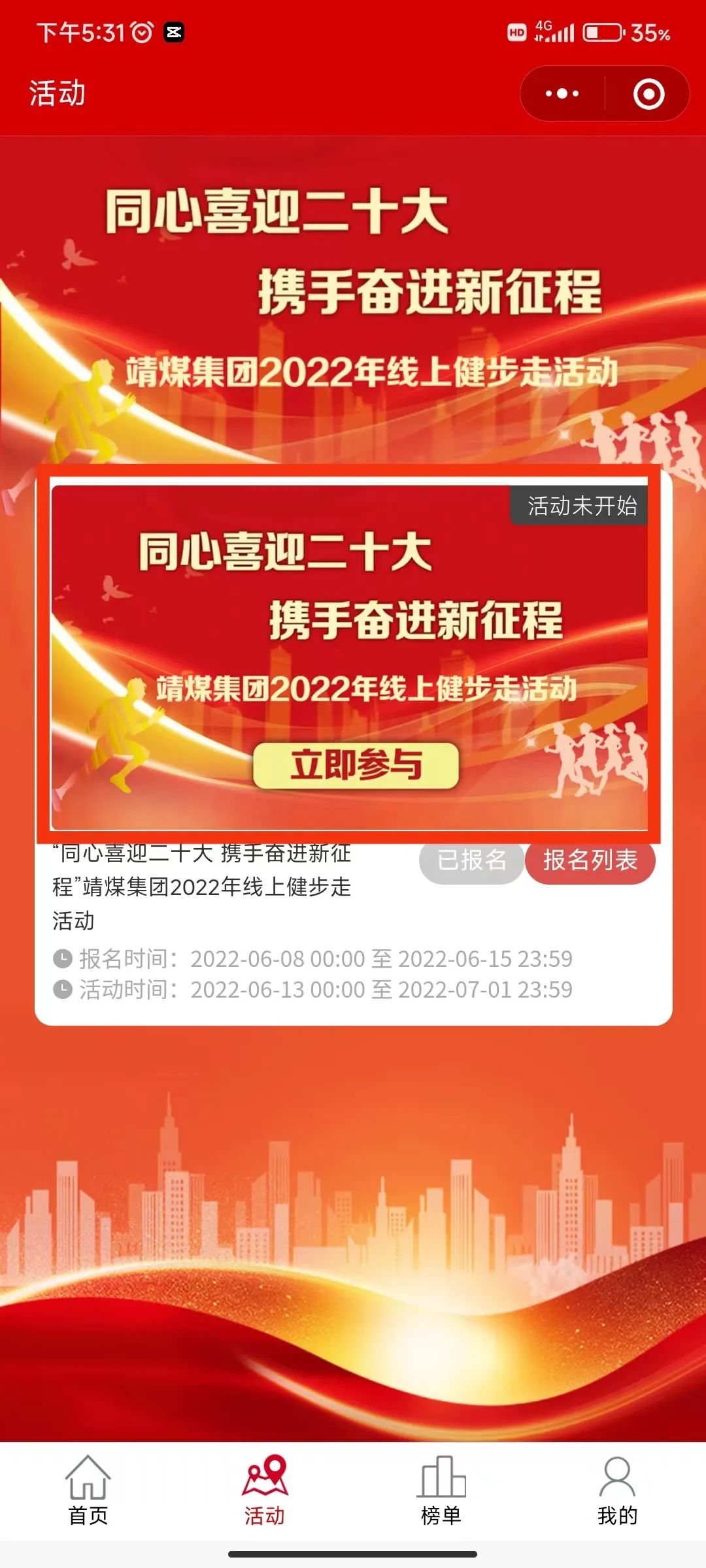Open the mini program more options menu

click(x=562, y=93)
